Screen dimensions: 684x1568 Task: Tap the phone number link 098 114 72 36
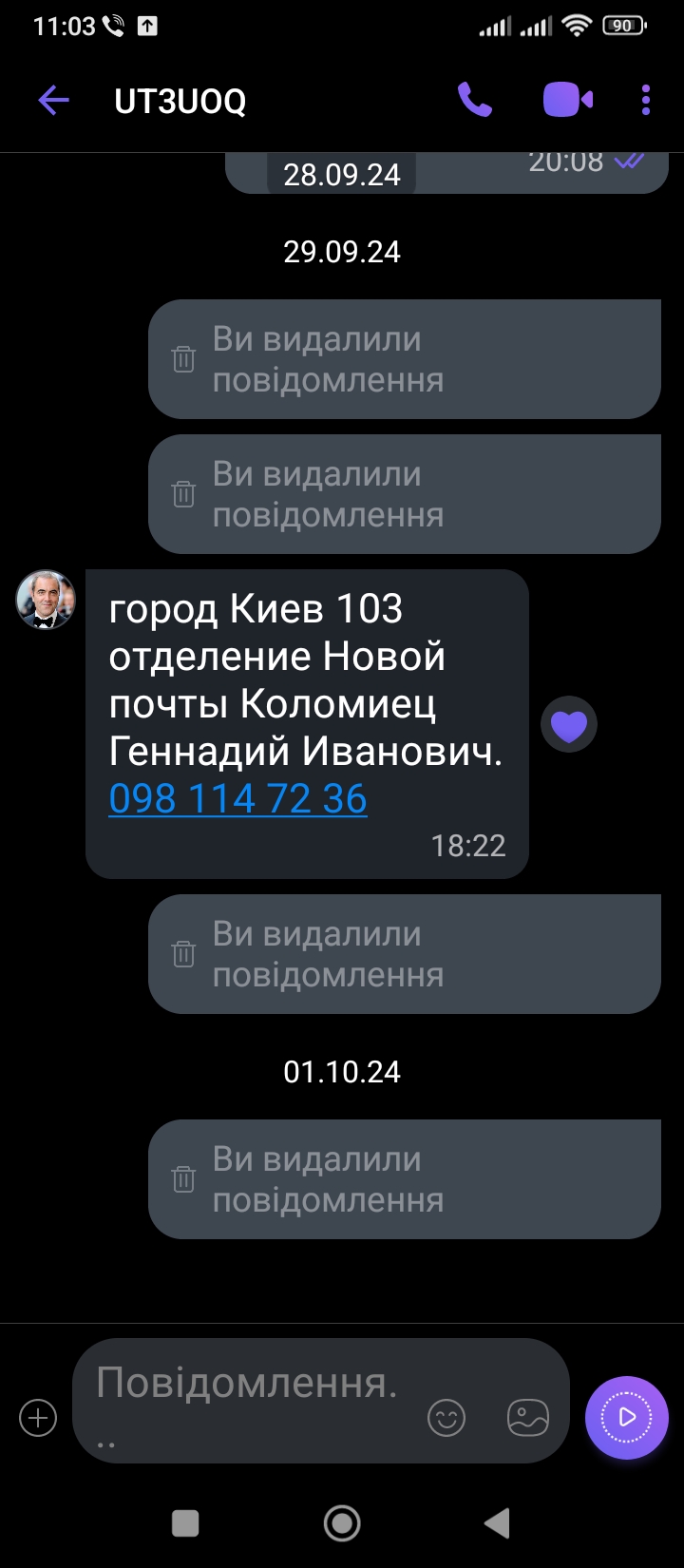[237, 798]
